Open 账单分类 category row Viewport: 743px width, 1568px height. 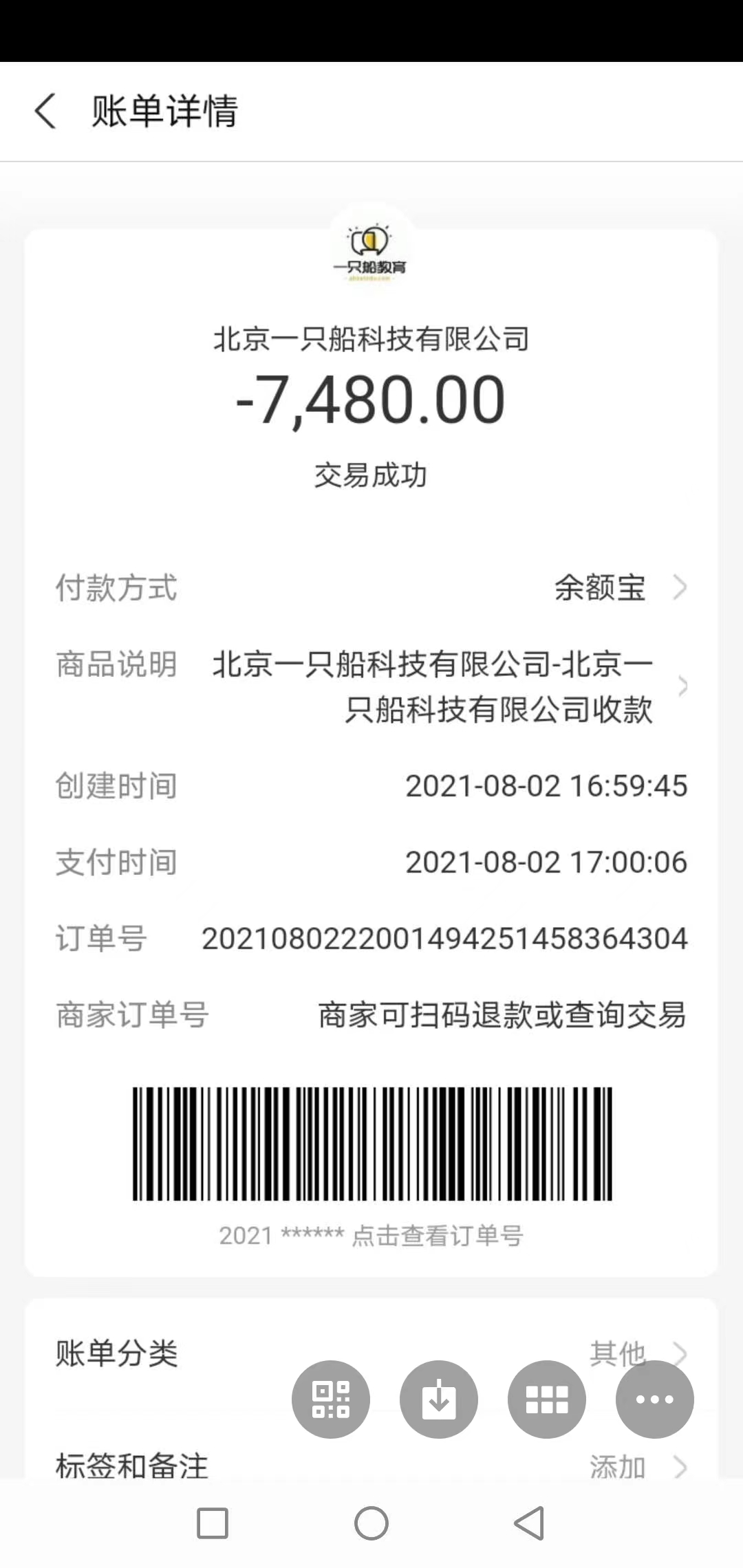coord(371,1353)
